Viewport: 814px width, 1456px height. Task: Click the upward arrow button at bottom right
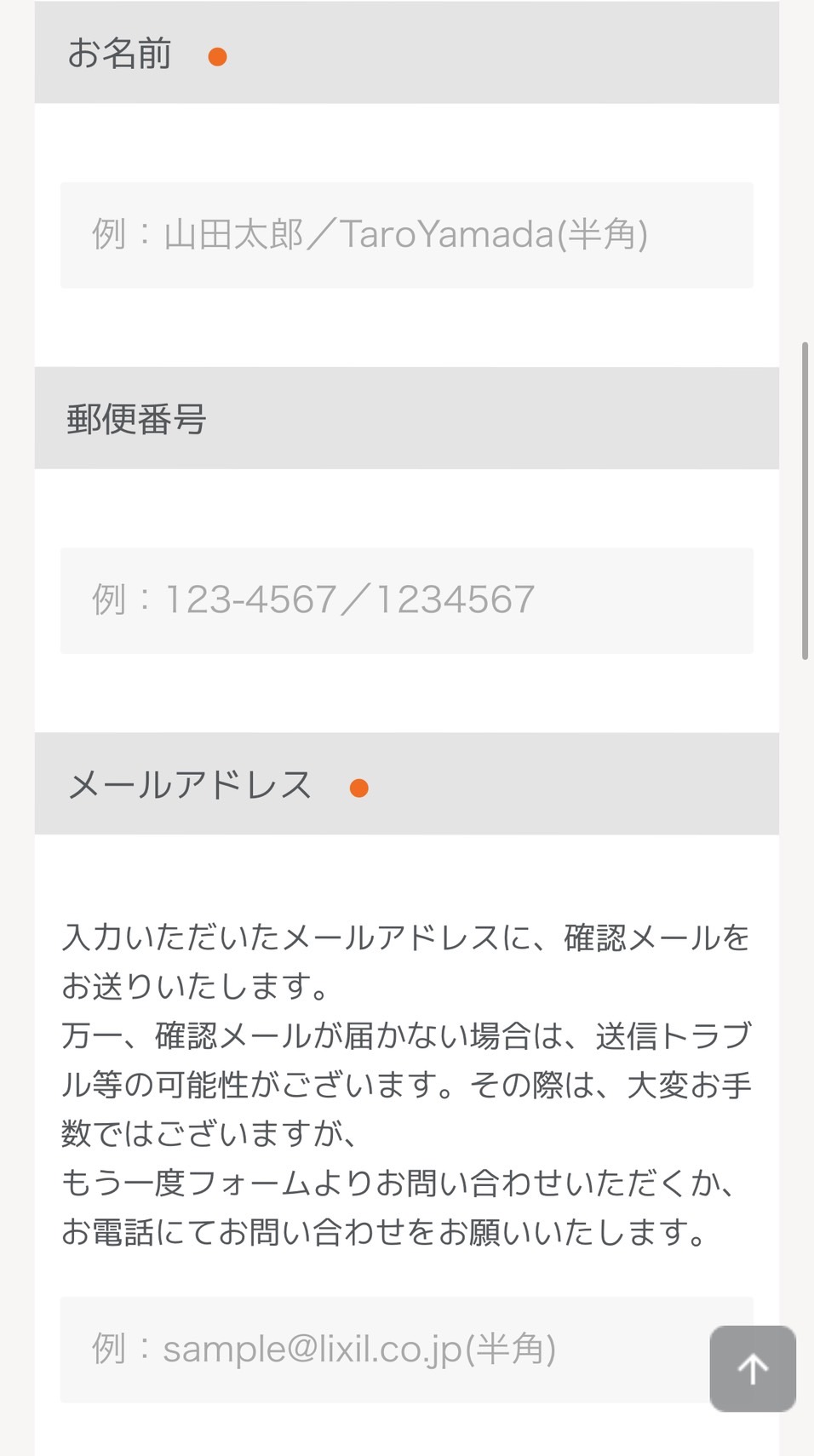[x=753, y=1369]
